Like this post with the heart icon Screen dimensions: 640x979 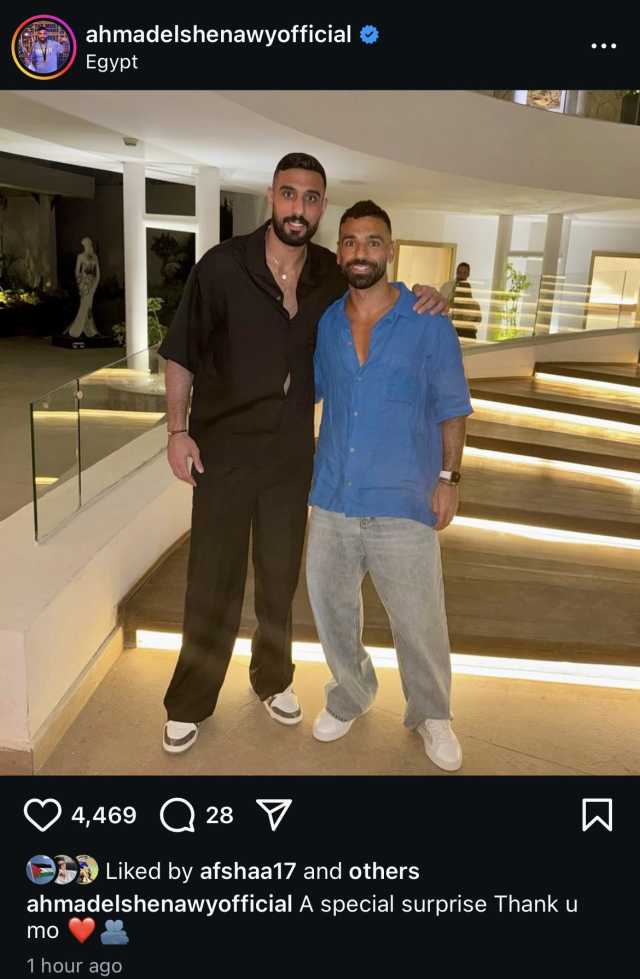tap(42, 815)
